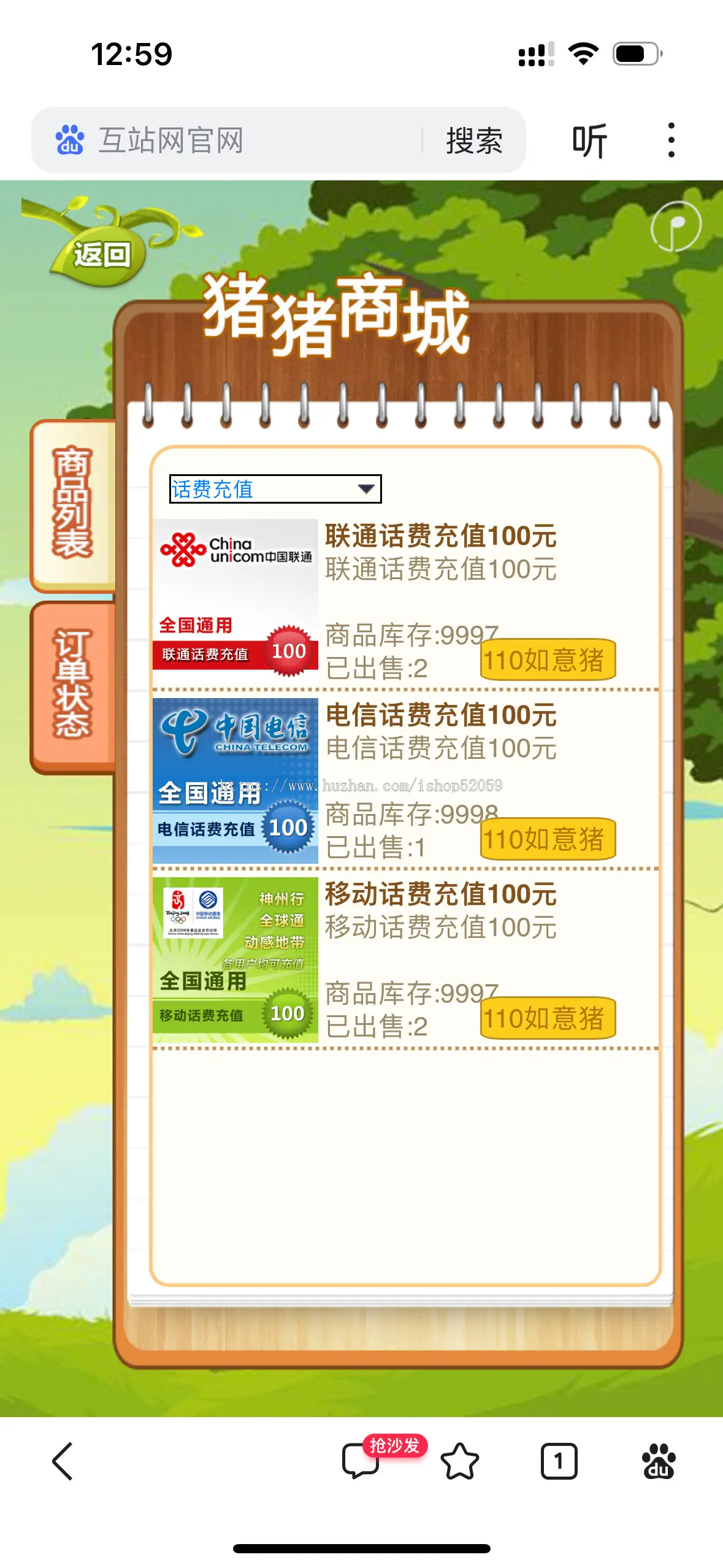
Task: Tap the 搜索 button
Action: click(474, 140)
